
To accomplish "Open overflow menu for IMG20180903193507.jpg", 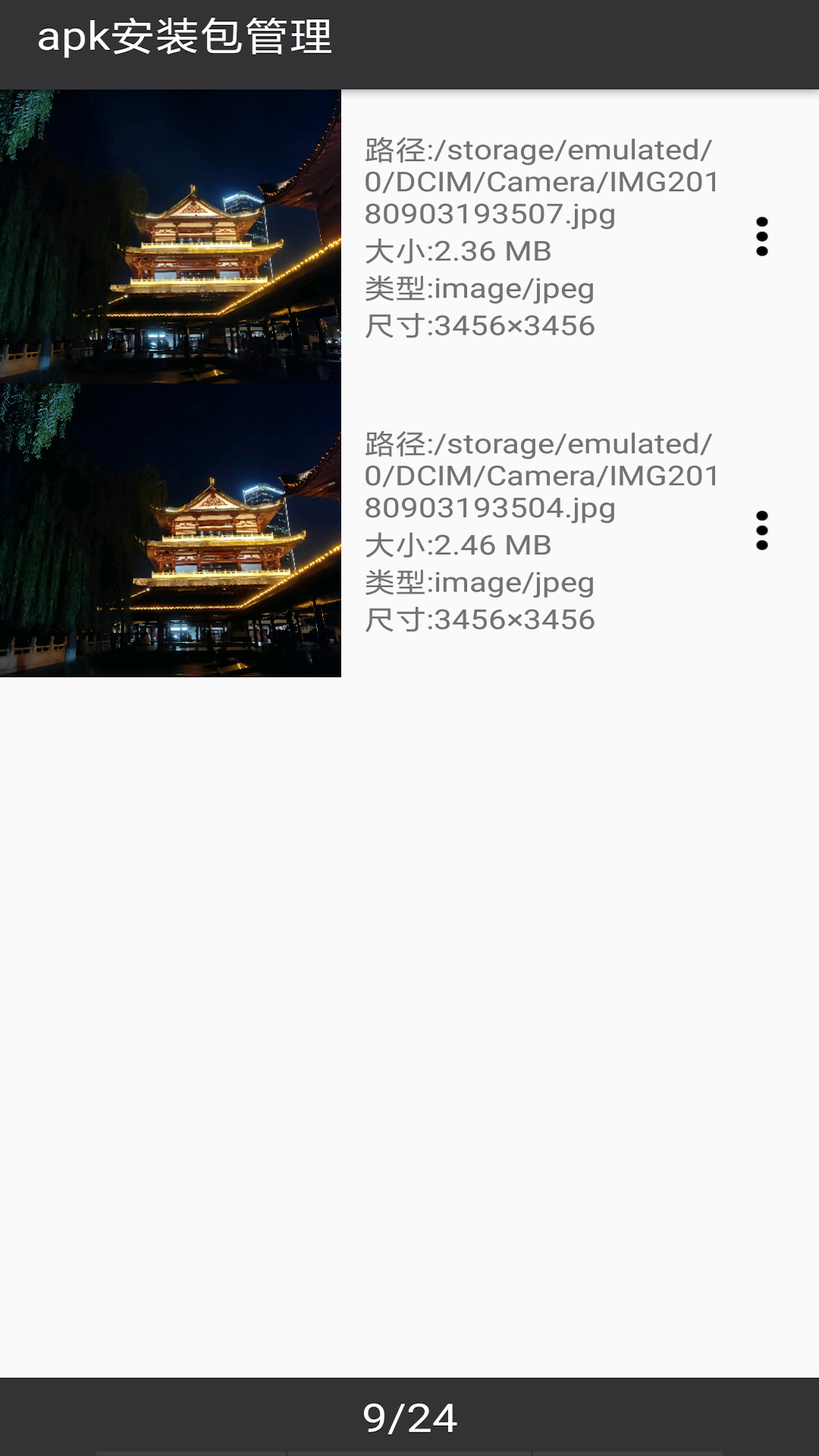I will coord(762,237).
